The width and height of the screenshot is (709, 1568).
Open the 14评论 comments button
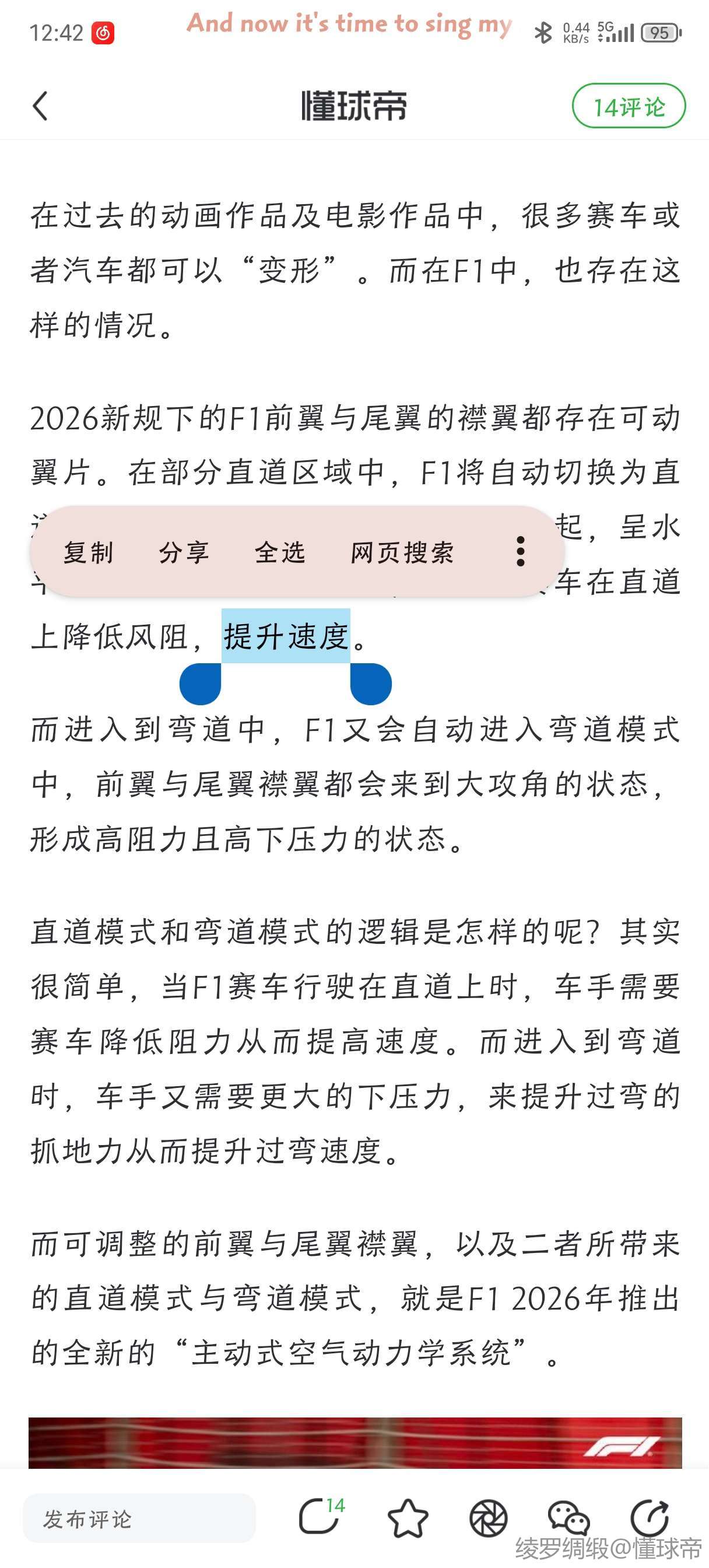(629, 107)
